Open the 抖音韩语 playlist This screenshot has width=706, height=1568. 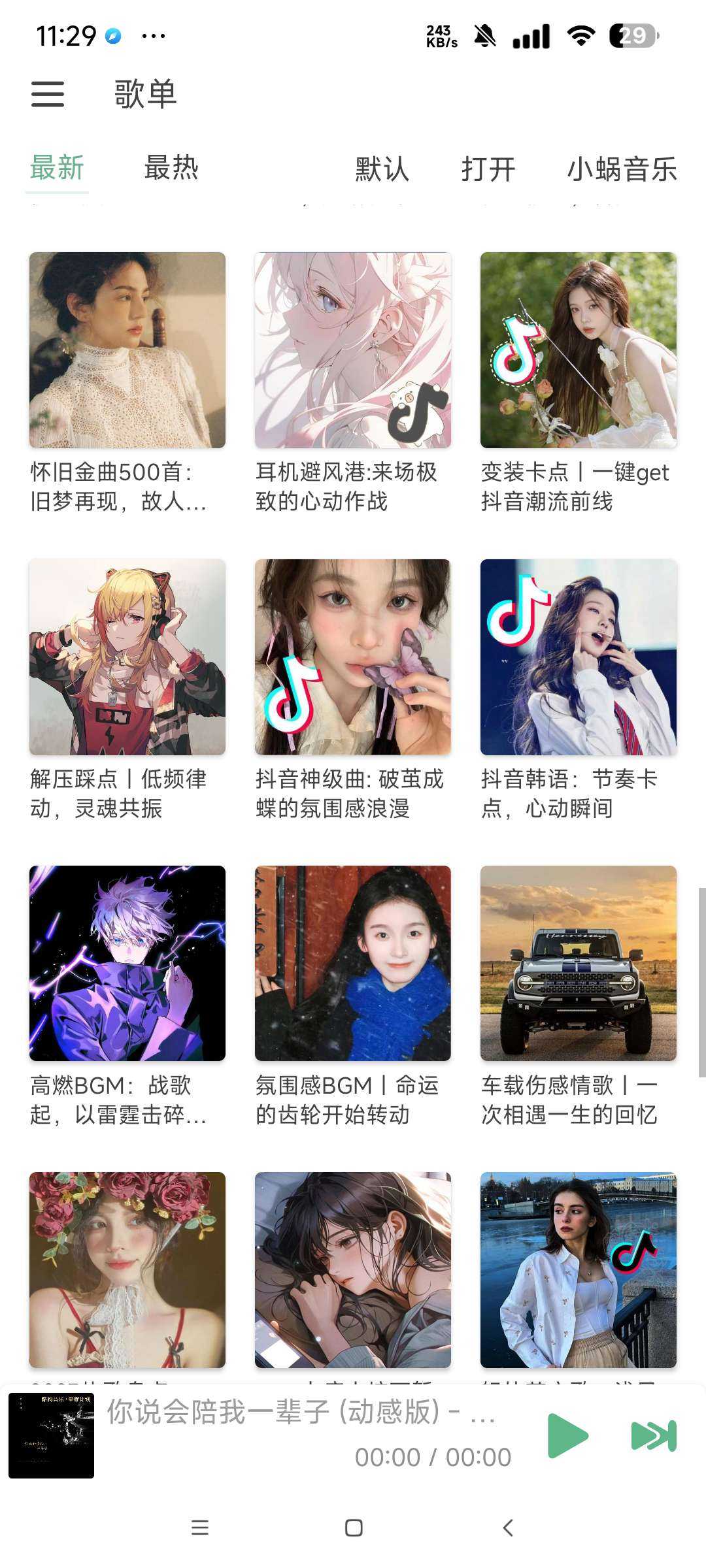579,657
